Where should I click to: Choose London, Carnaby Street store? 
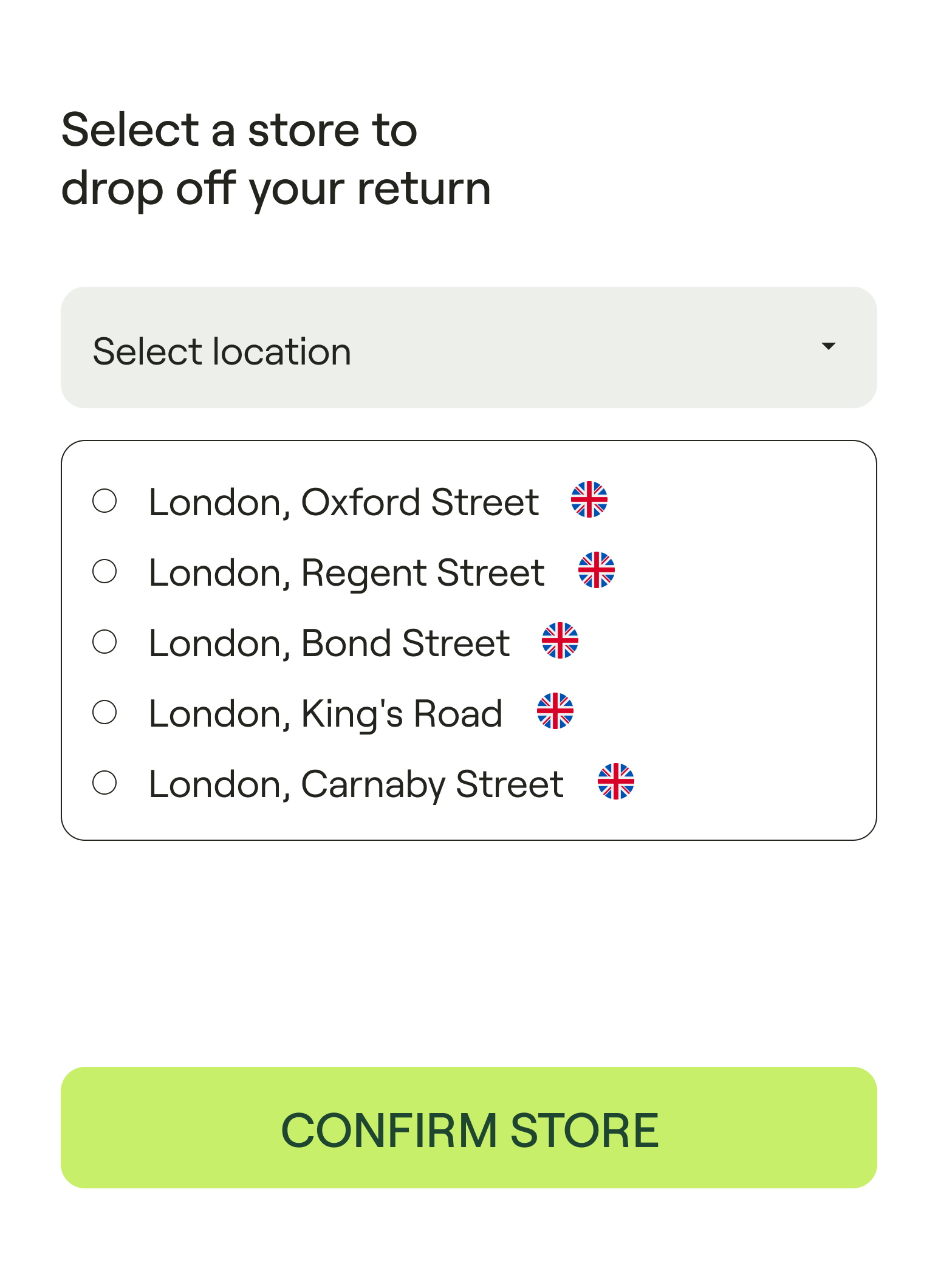[104, 783]
